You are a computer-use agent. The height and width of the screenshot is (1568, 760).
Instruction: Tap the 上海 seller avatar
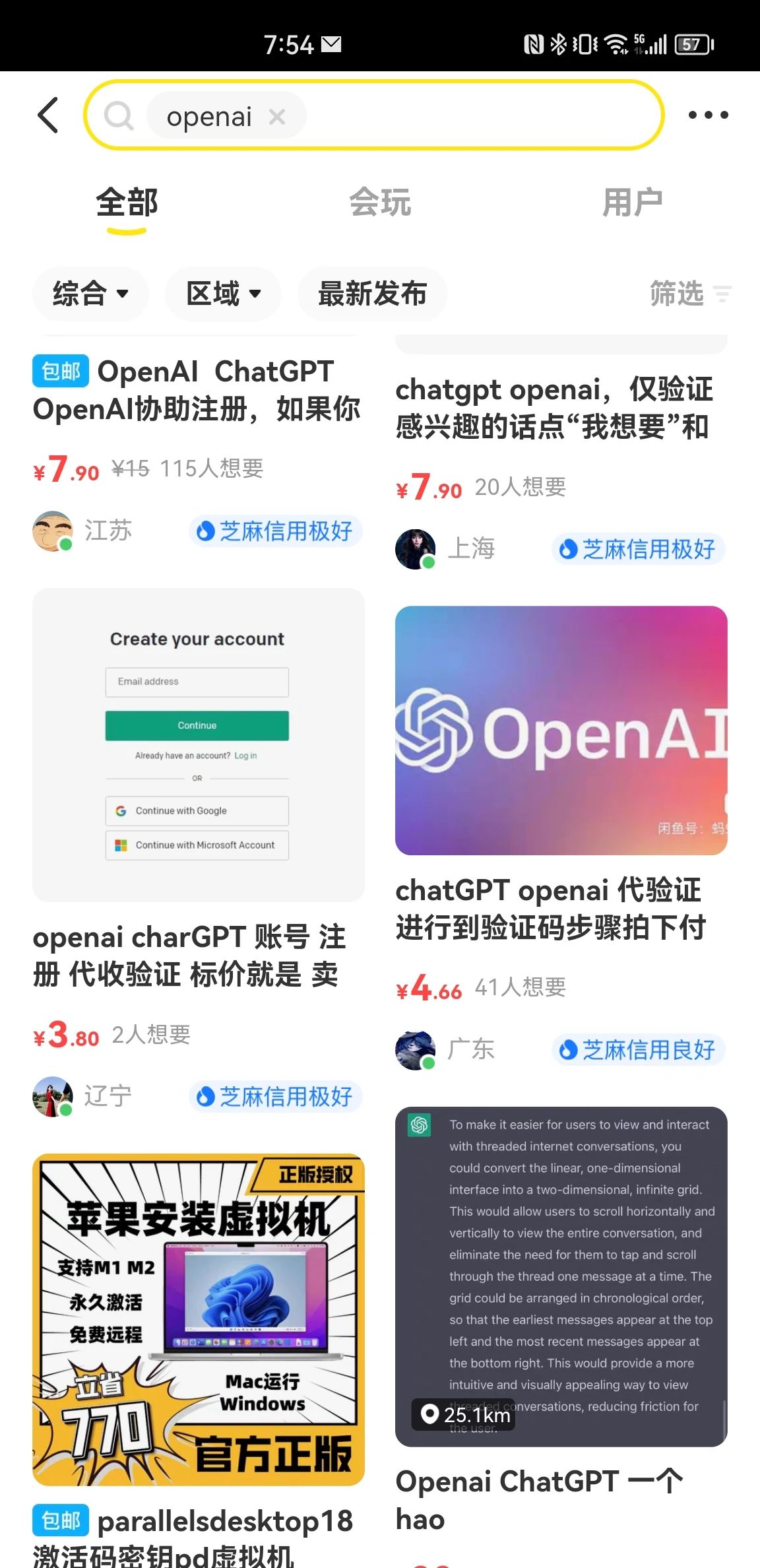tap(415, 548)
